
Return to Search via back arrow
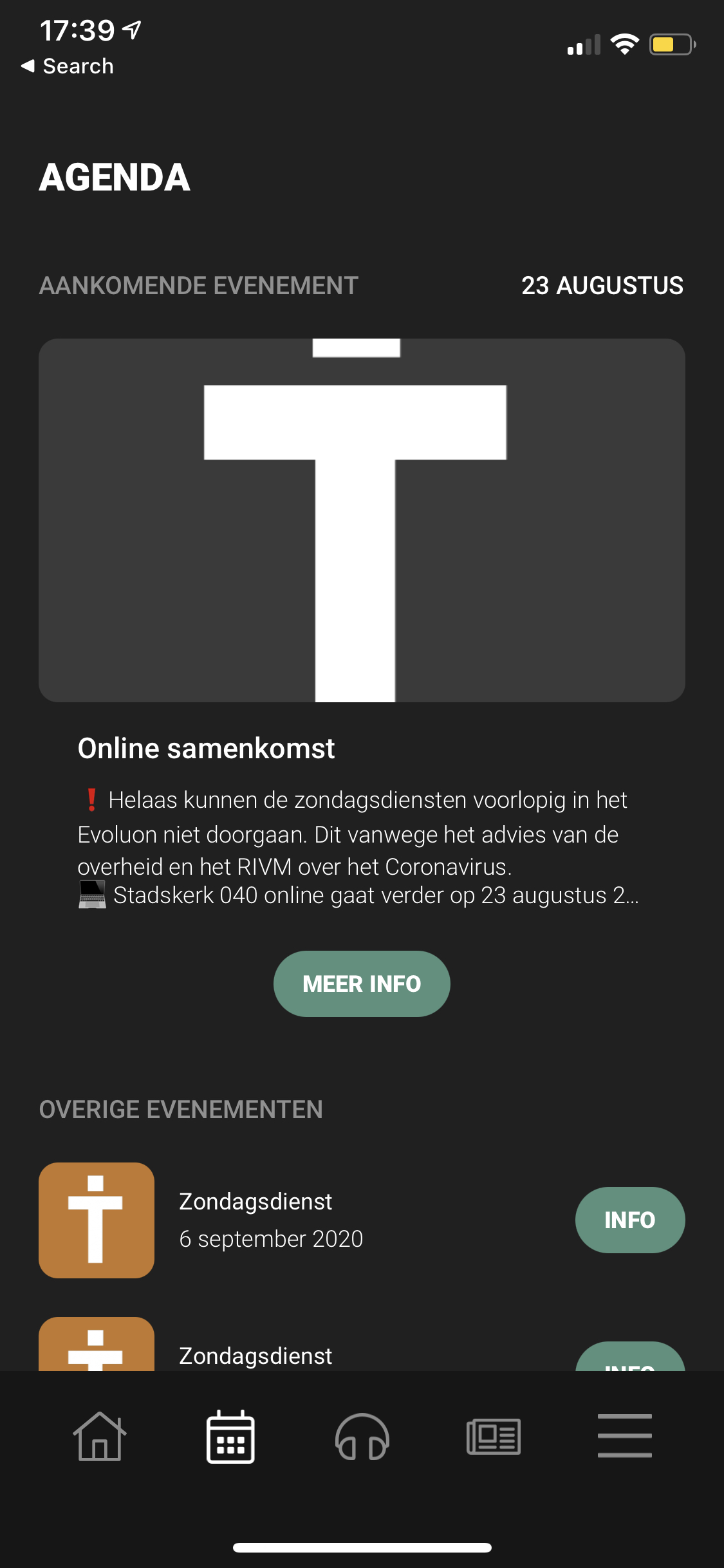point(67,66)
